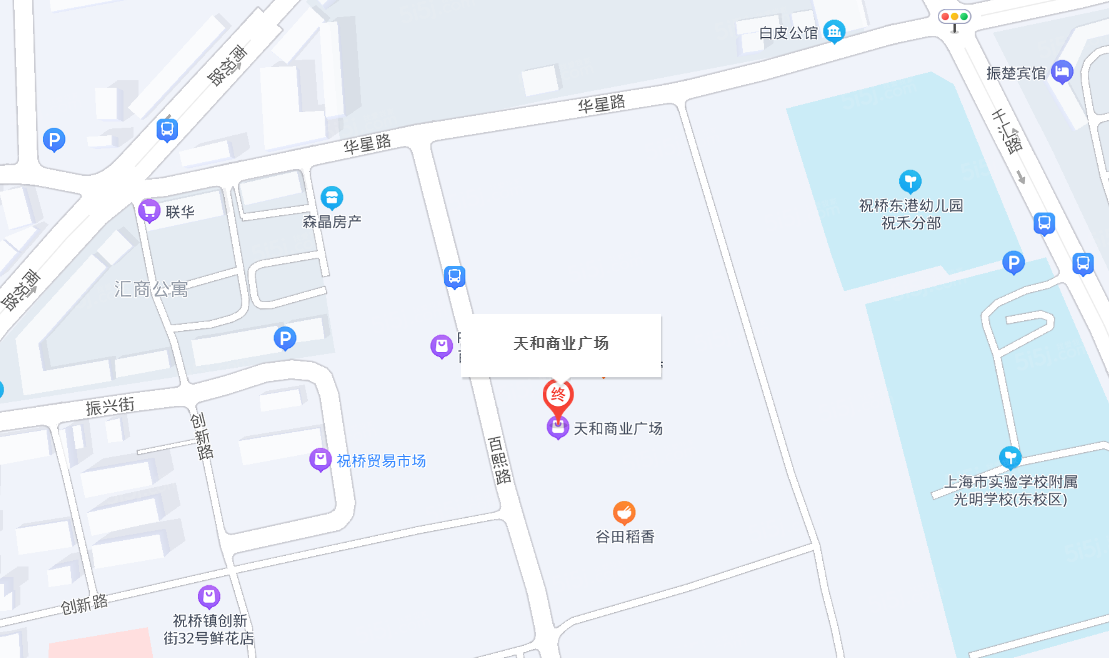The height and width of the screenshot is (658, 1109).
Task: Tap the parking icon near 振兴街
Action: click(x=285, y=339)
